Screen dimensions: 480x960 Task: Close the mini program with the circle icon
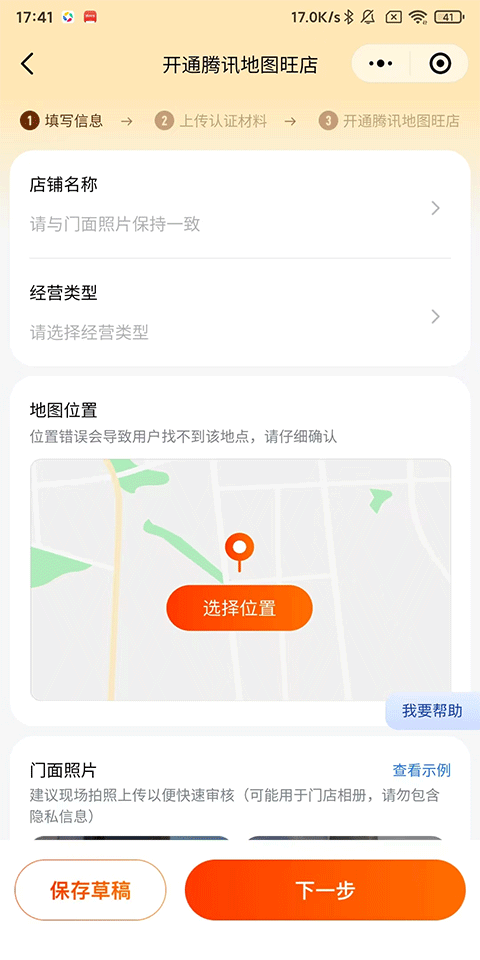[x=440, y=64]
